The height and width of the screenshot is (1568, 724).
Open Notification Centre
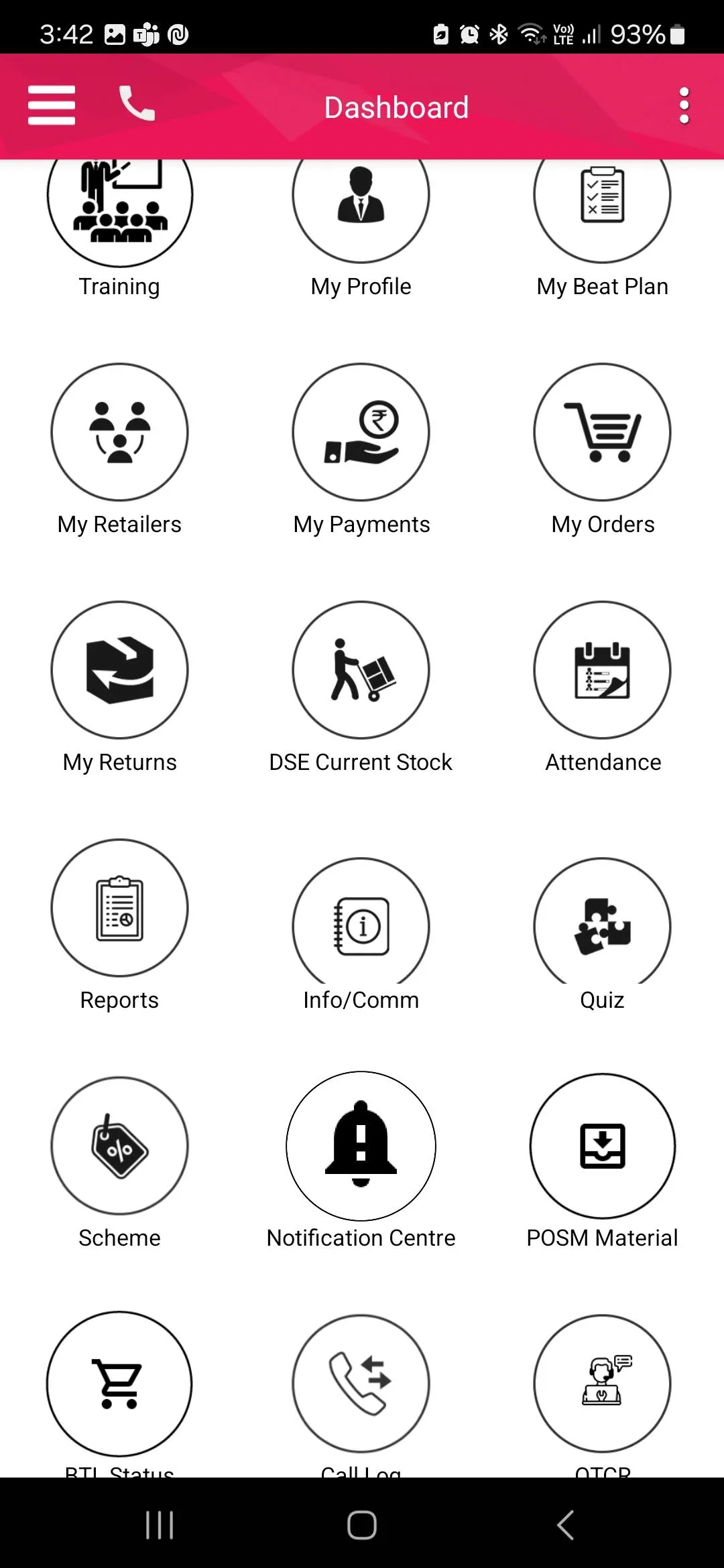coord(361,1146)
